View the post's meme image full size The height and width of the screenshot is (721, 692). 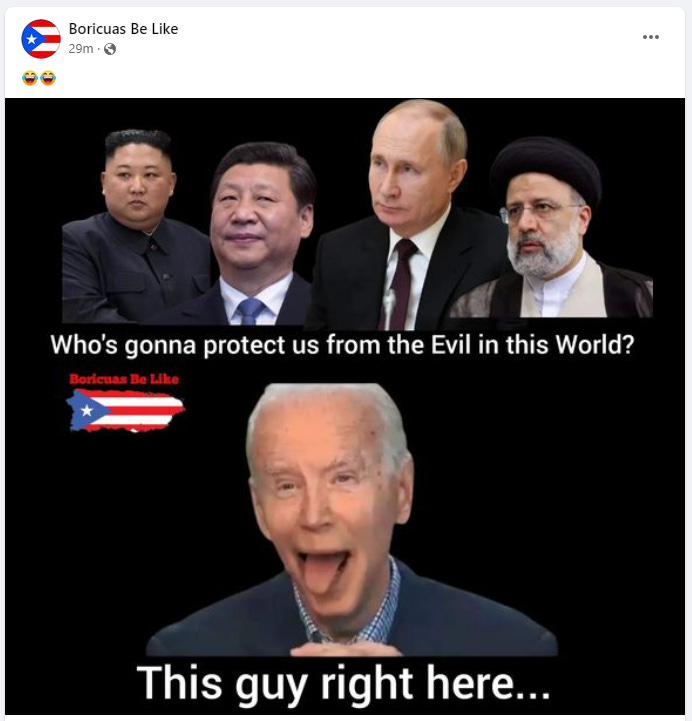coord(345,405)
